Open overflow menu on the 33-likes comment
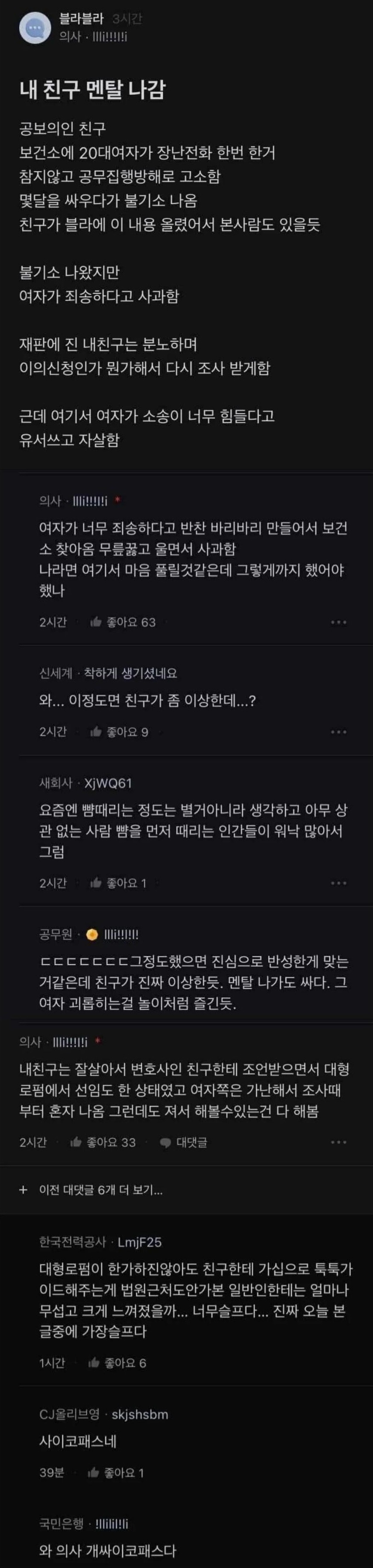 point(338,1143)
